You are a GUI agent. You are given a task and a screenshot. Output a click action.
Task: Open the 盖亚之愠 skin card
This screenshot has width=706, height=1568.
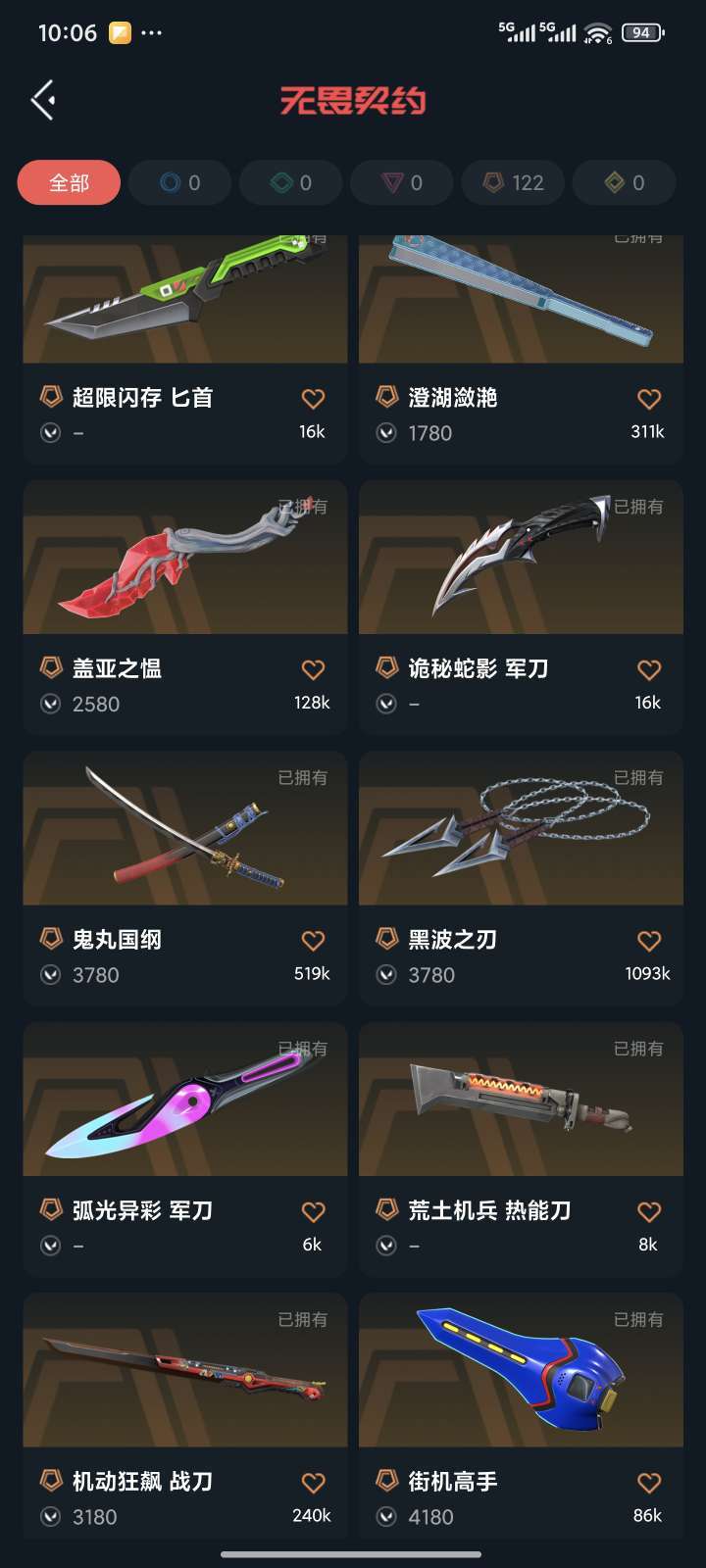[185, 608]
